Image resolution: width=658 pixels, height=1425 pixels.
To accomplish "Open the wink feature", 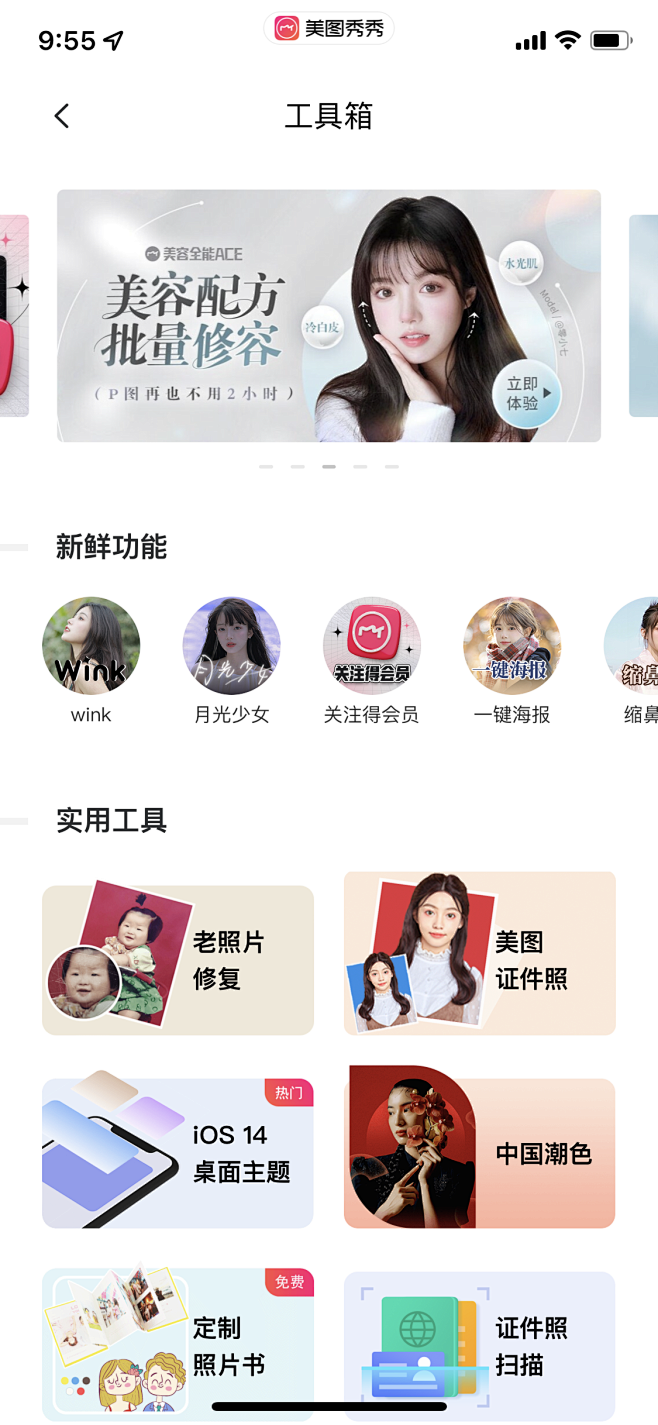I will pos(91,661).
